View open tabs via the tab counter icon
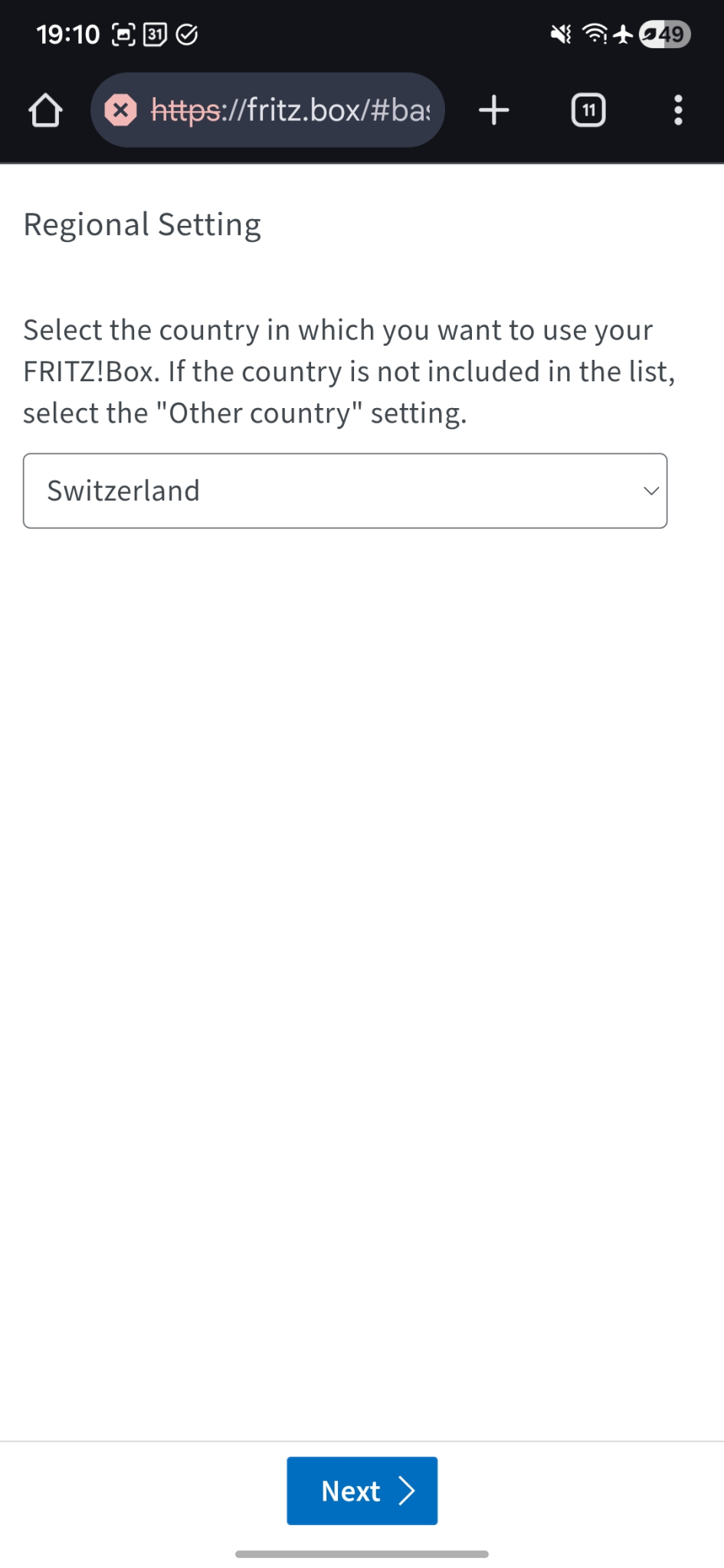The width and height of the screenshot is (724, 1568). 588,110
